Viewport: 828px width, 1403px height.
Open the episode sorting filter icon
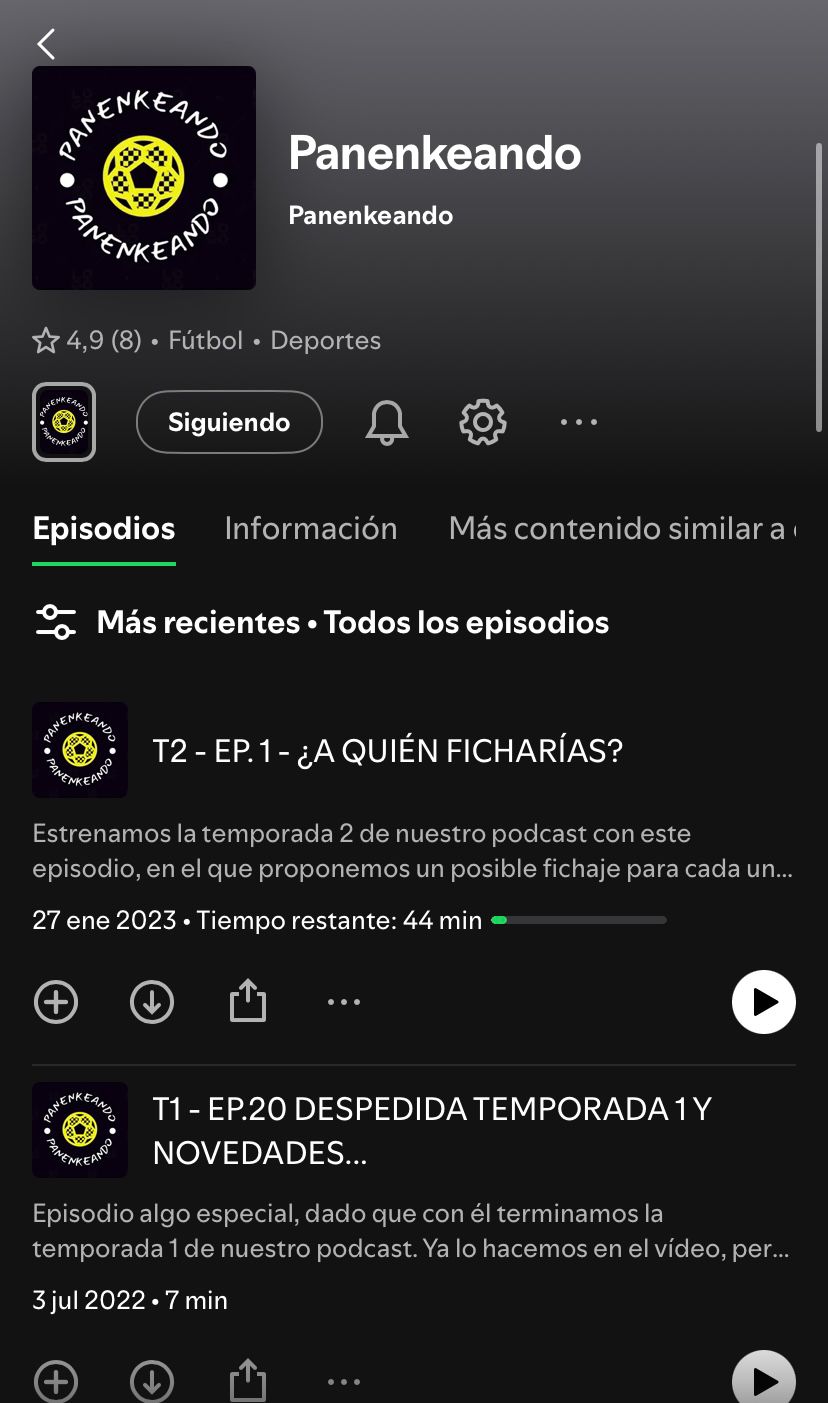(56, 621)
